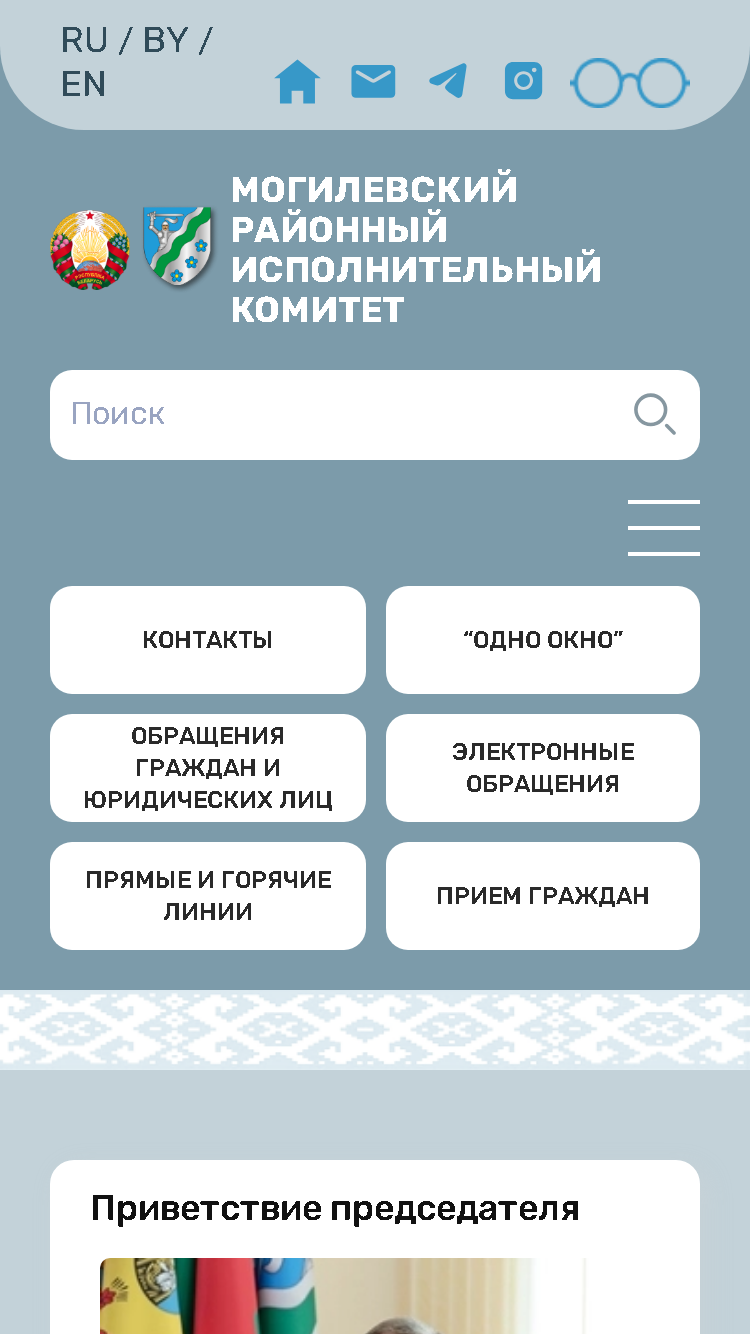Open the Telegram channel icon
Viewport: 750px width, 1334px height.
[x=448, y=81]
